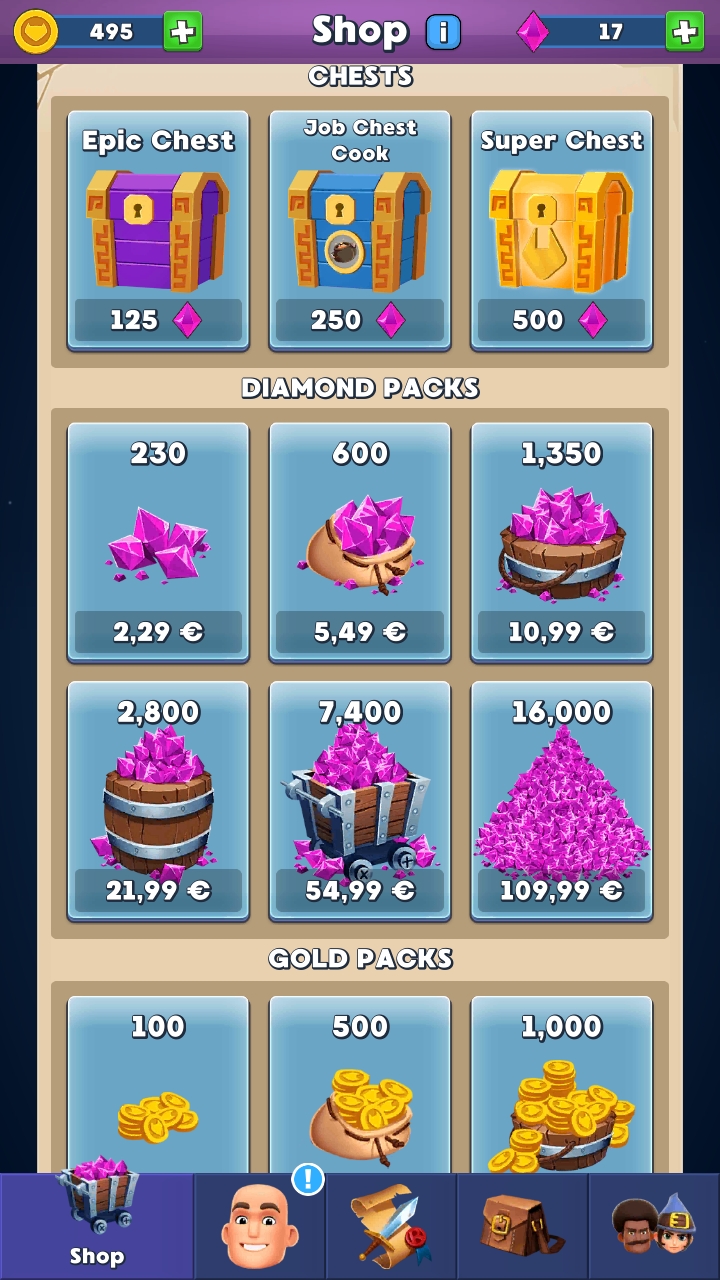This screenshot has width=720, height=1280.
Task: Purchase the 600 diamond pack
Action: pos(360,542)
